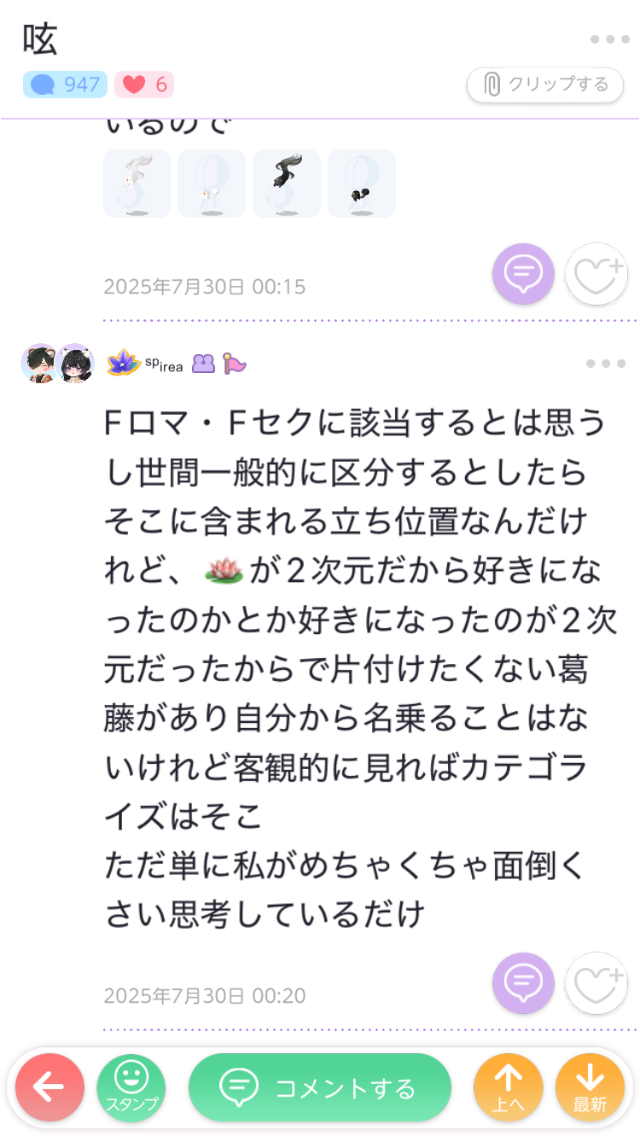Tap the 6 hearts badge

click(144, 85)
